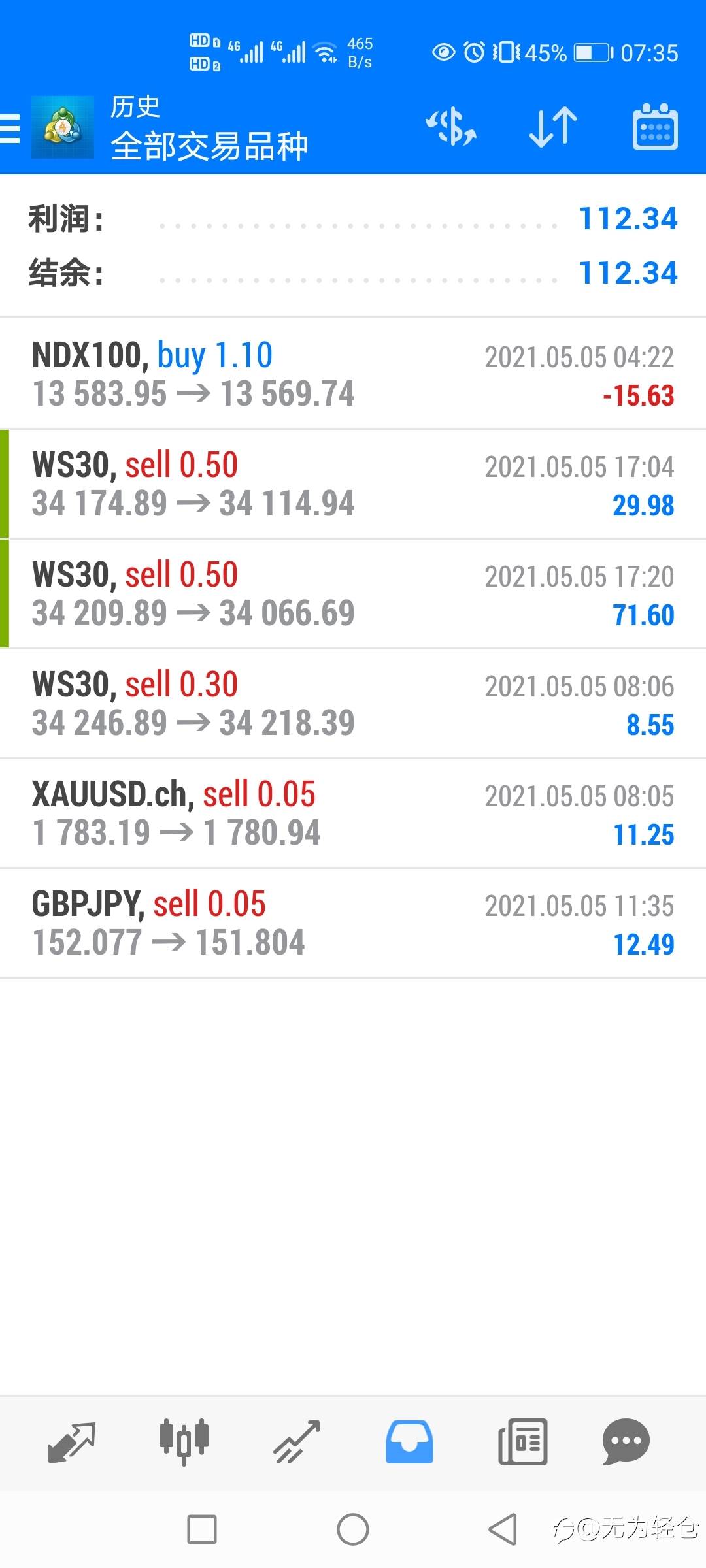This screenshot has width=706, height=1568.
Task: View the XAUUSD.ch sell 0.05 trade
Action: coord(353,813)
